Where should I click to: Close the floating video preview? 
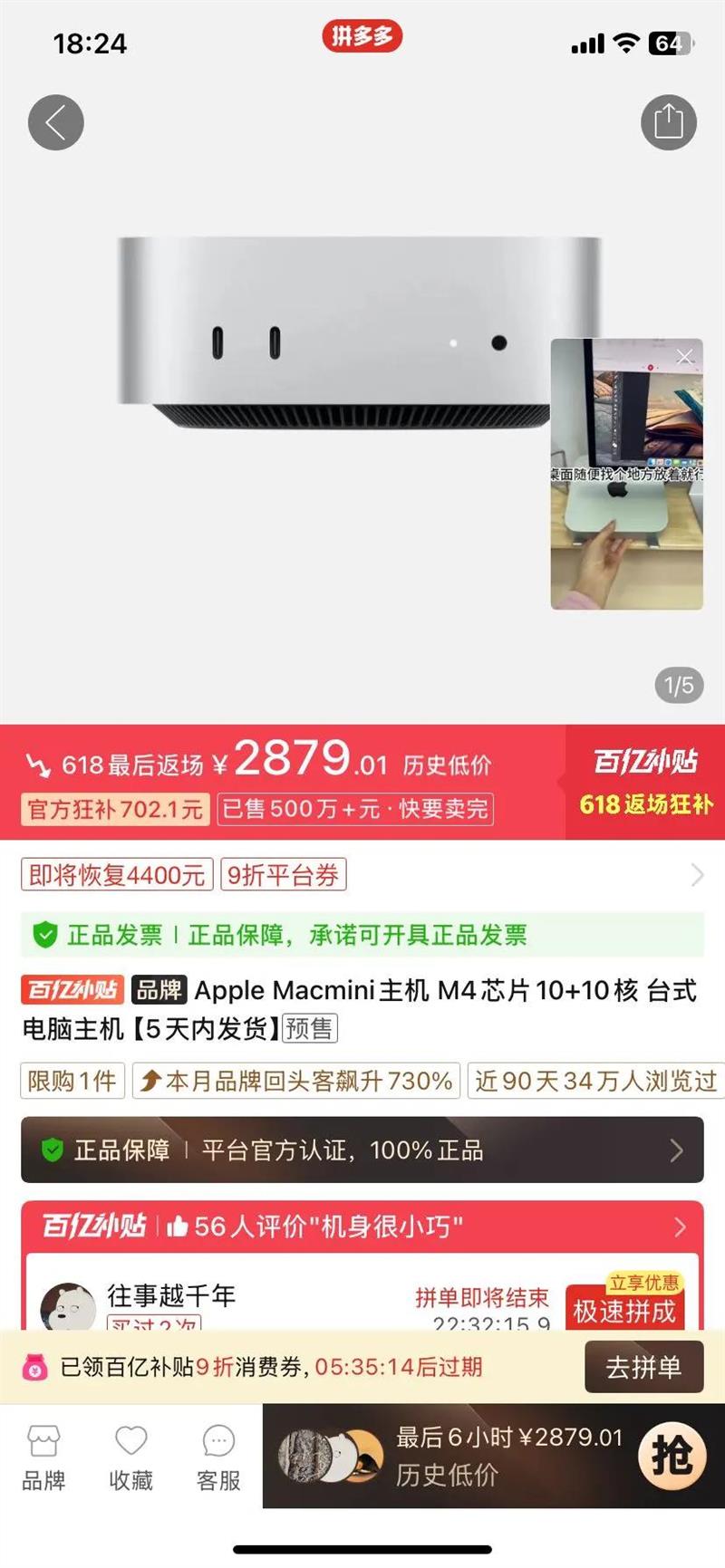685,357
